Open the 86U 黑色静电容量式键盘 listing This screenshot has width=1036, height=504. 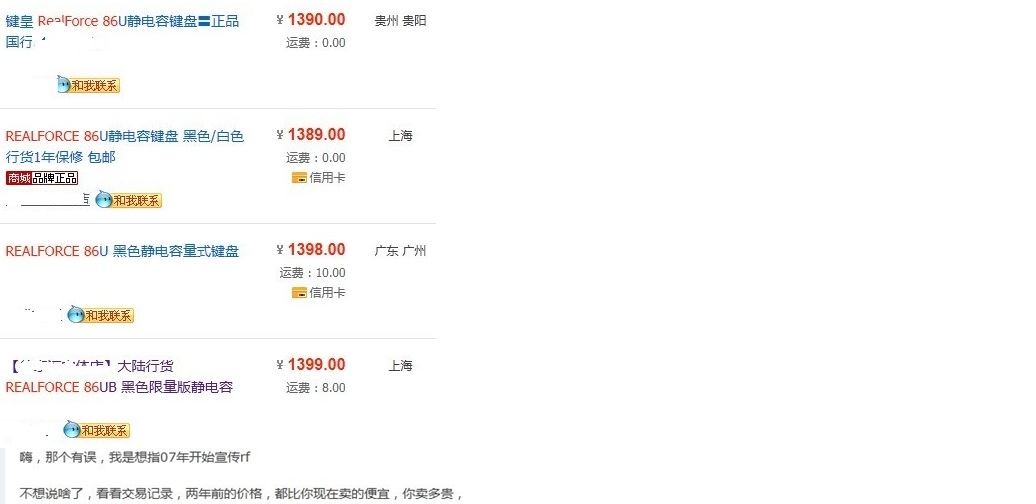tap(122, 251)
